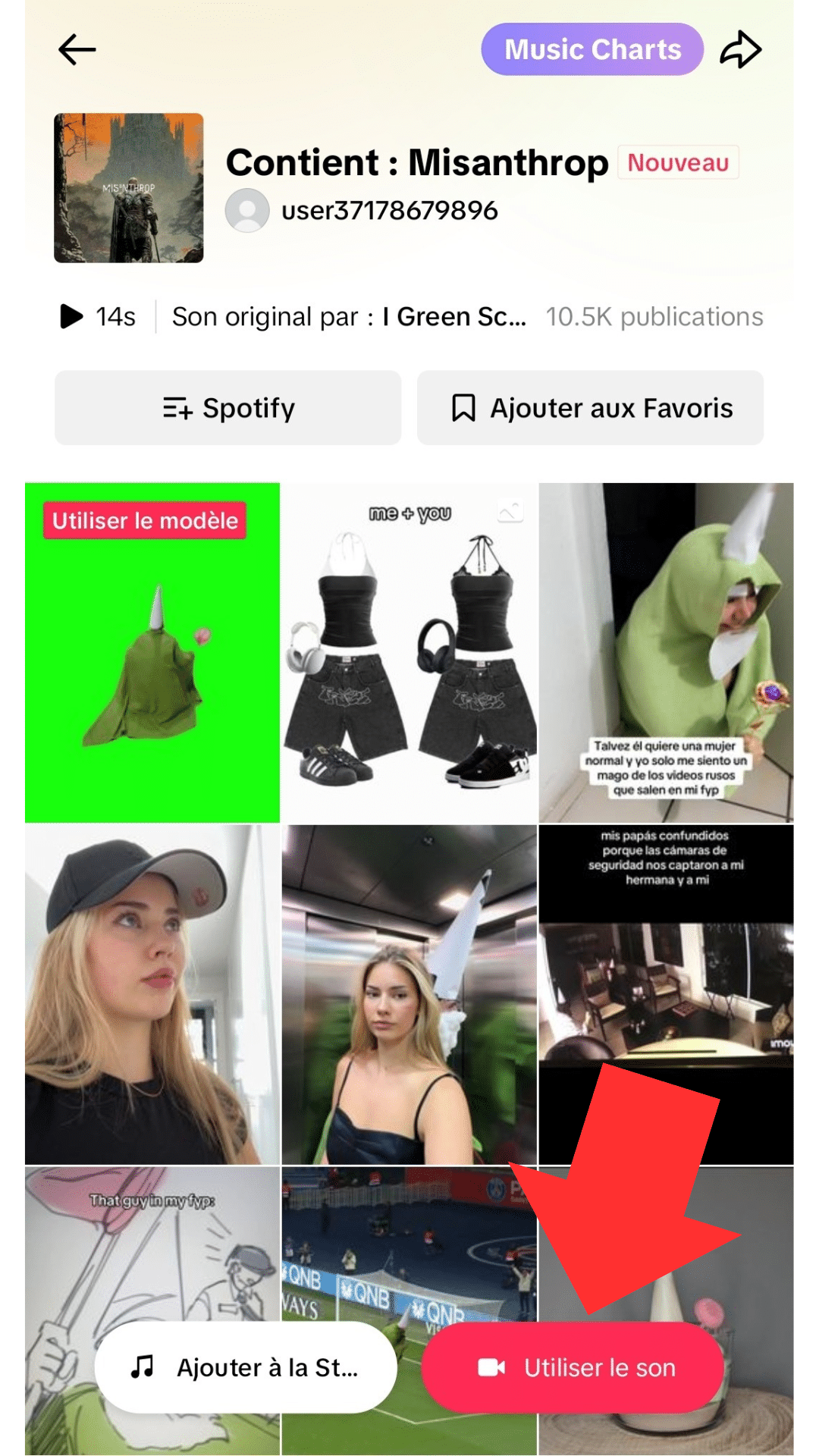819x1456 pixels.
Task: Tap Ajouter à la St... button
Action: click(245, 1367)
